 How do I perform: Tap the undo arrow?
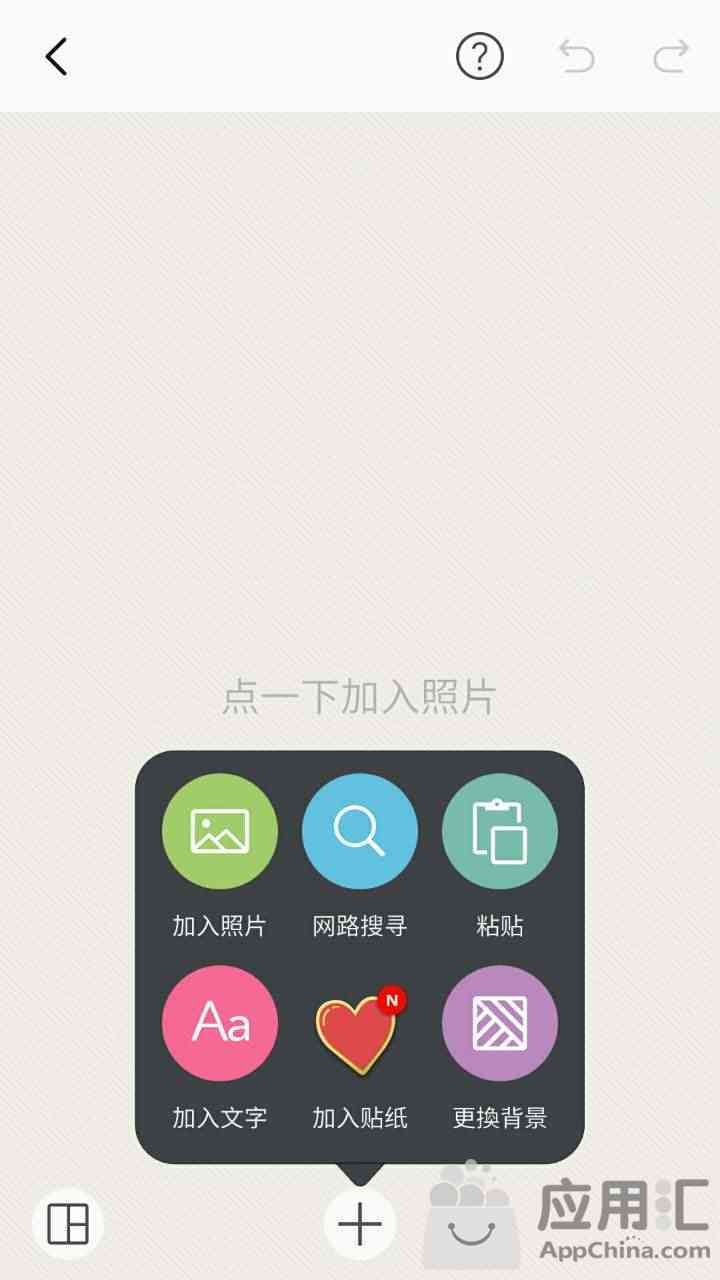[576, 57]
